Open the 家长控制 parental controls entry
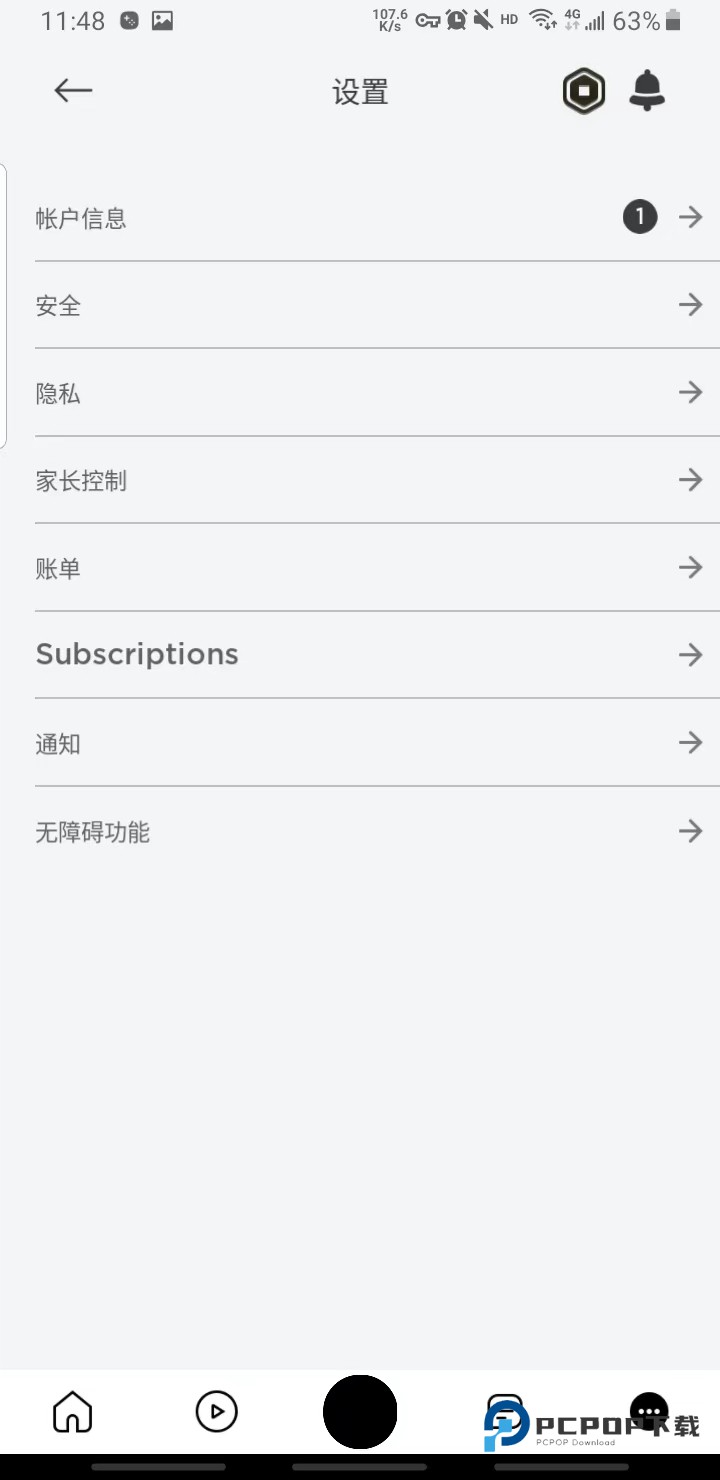This screenshot has height=1480, width=720. (x=360, y=480)
